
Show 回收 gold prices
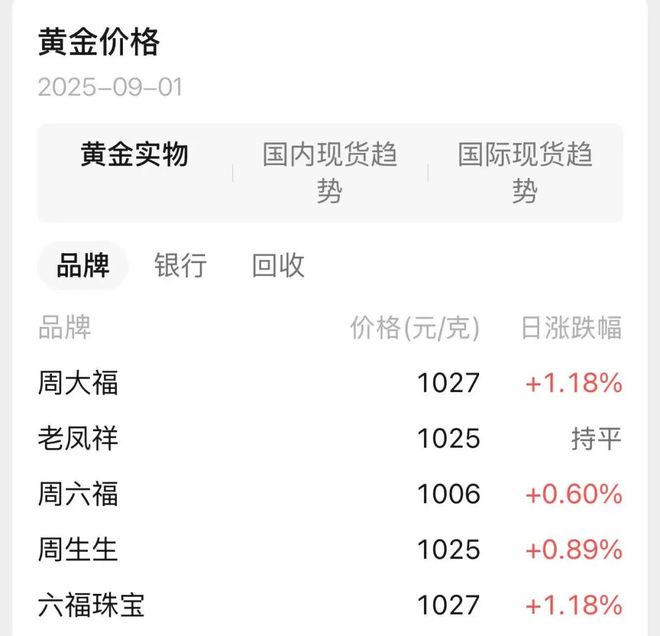[x=278, y=265]
